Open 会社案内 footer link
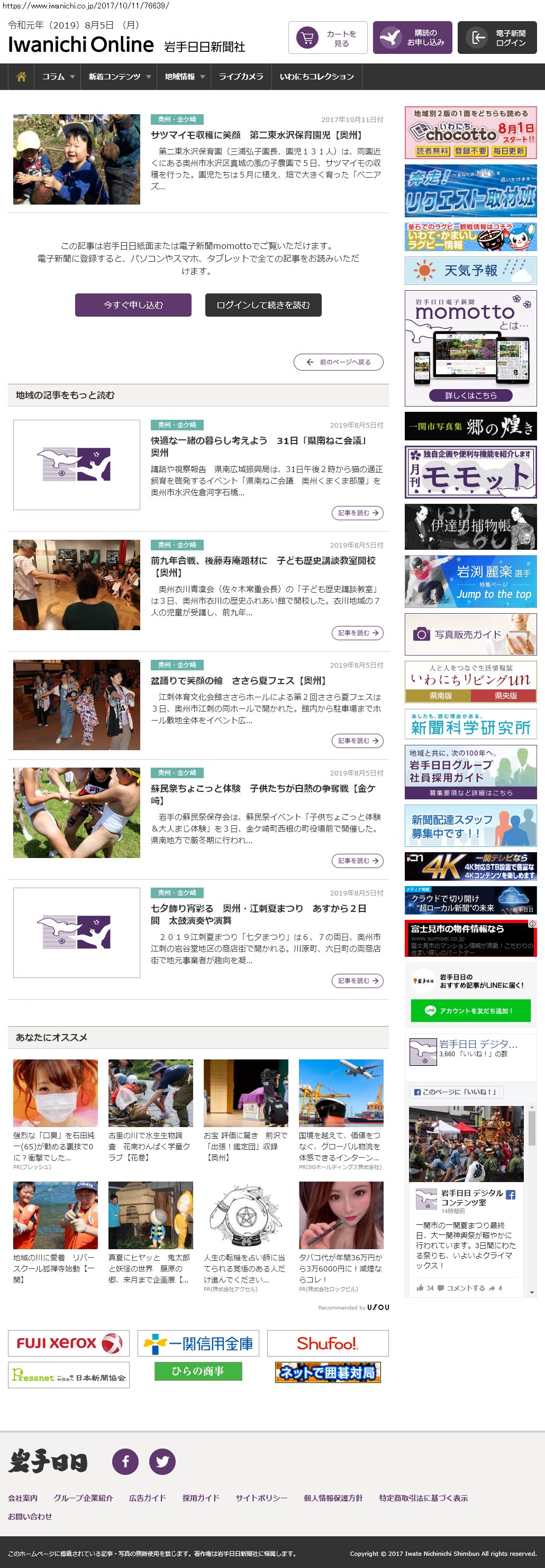Screen dimensions: 545x1568 point(23,1498)
